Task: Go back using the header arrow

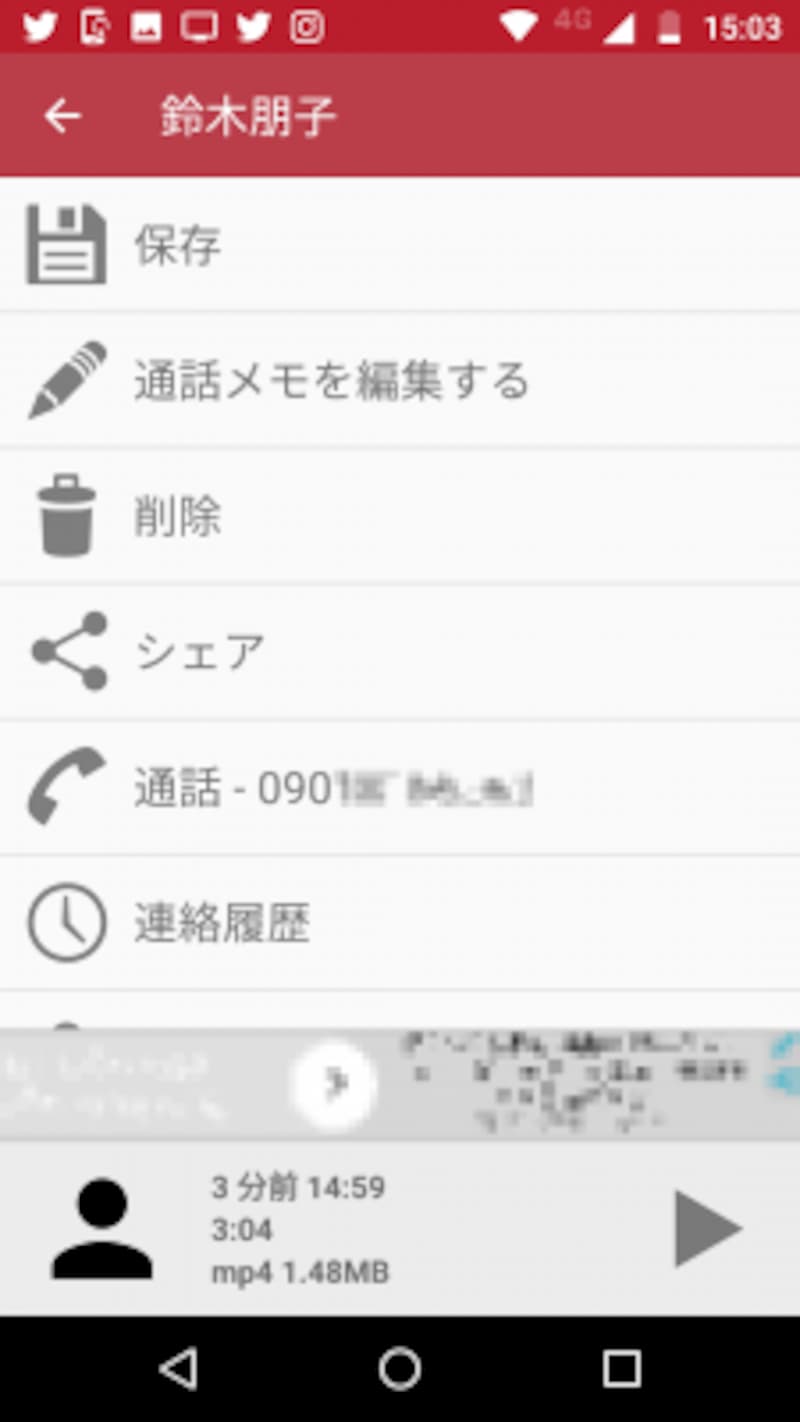Action: click(62, 117)
